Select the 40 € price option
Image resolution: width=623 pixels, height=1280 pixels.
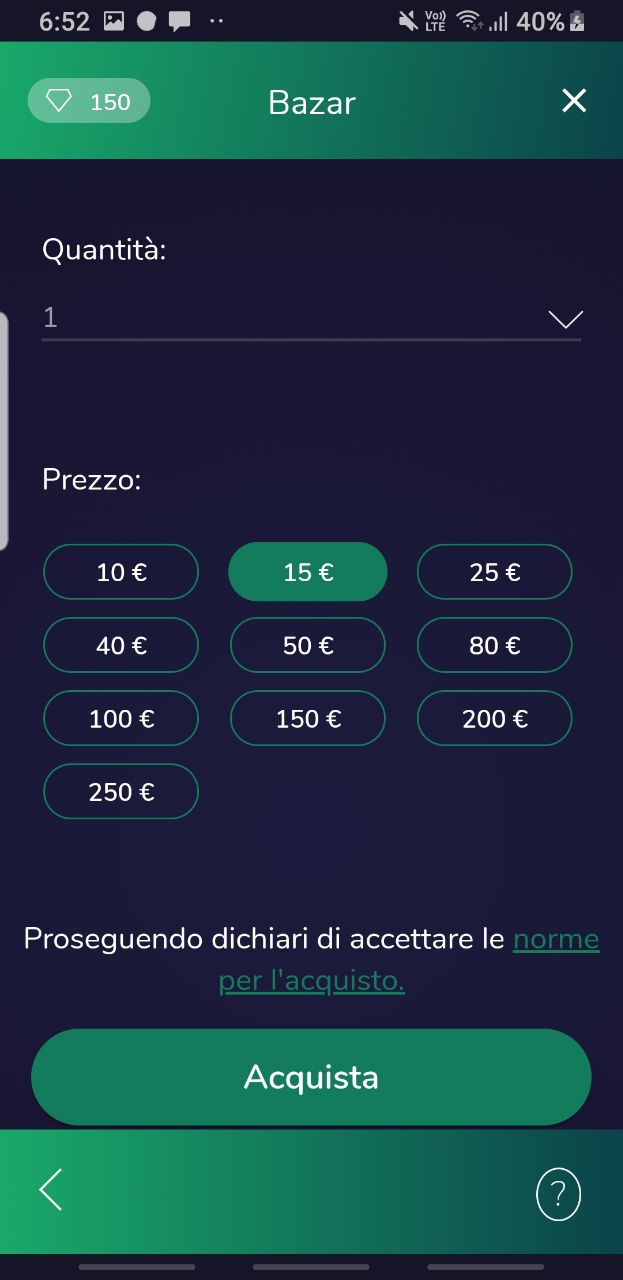121,645
